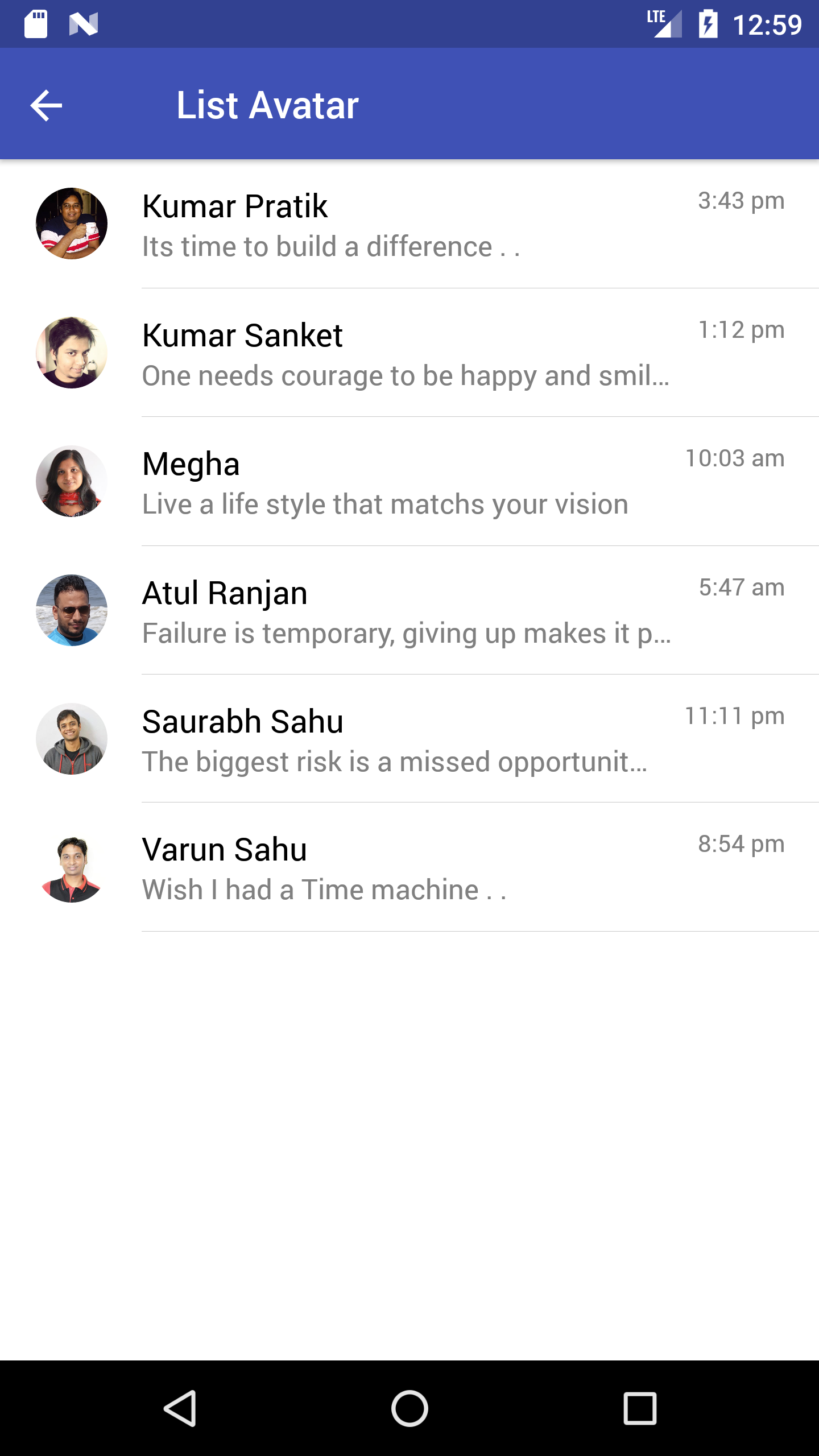
Task: Select the Kumar Sanket row
Action: pos(409,353)
